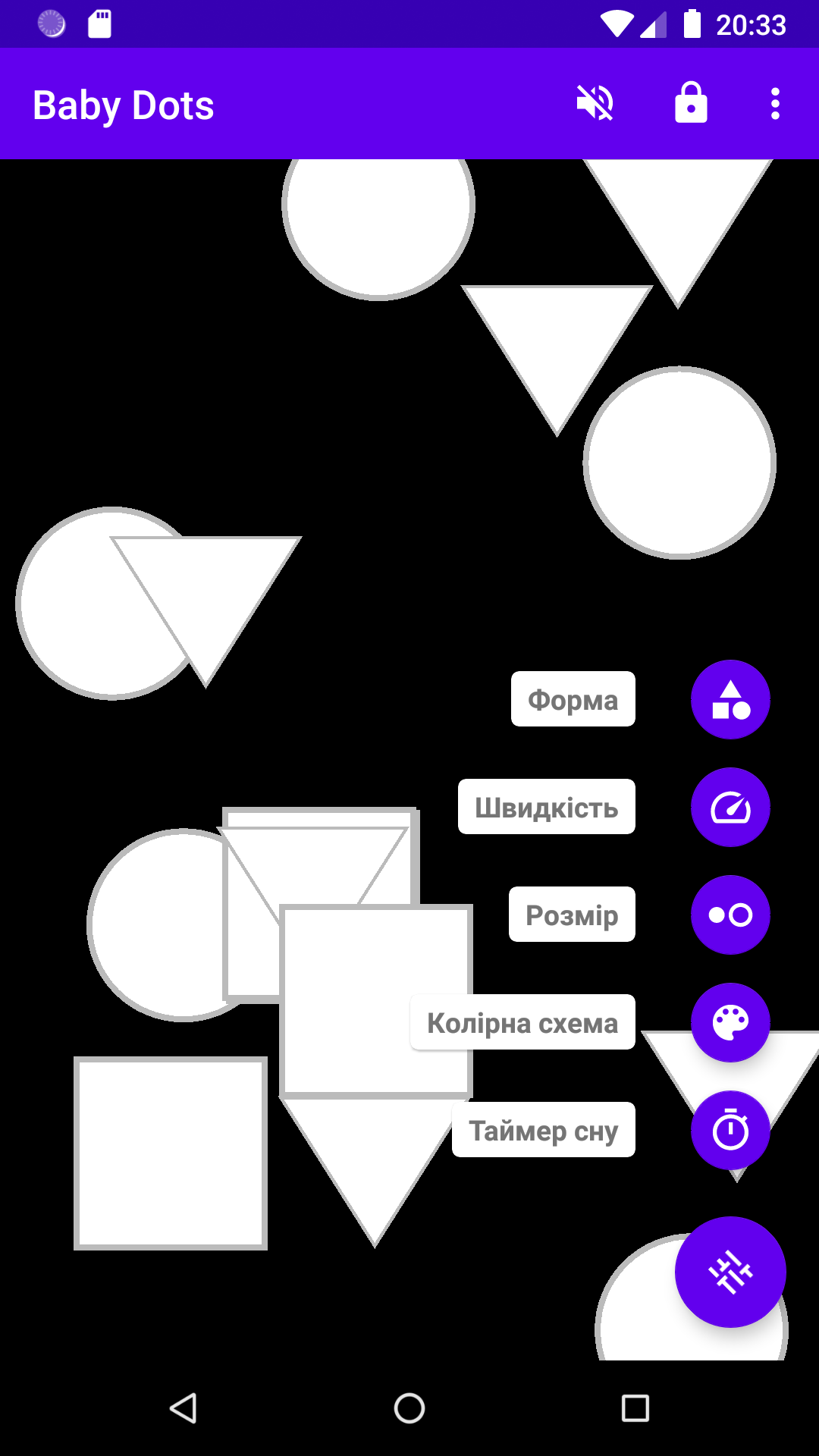The image size is (819, 1456).
Task: Tap the Розмір label
Action: pos(572,915)
